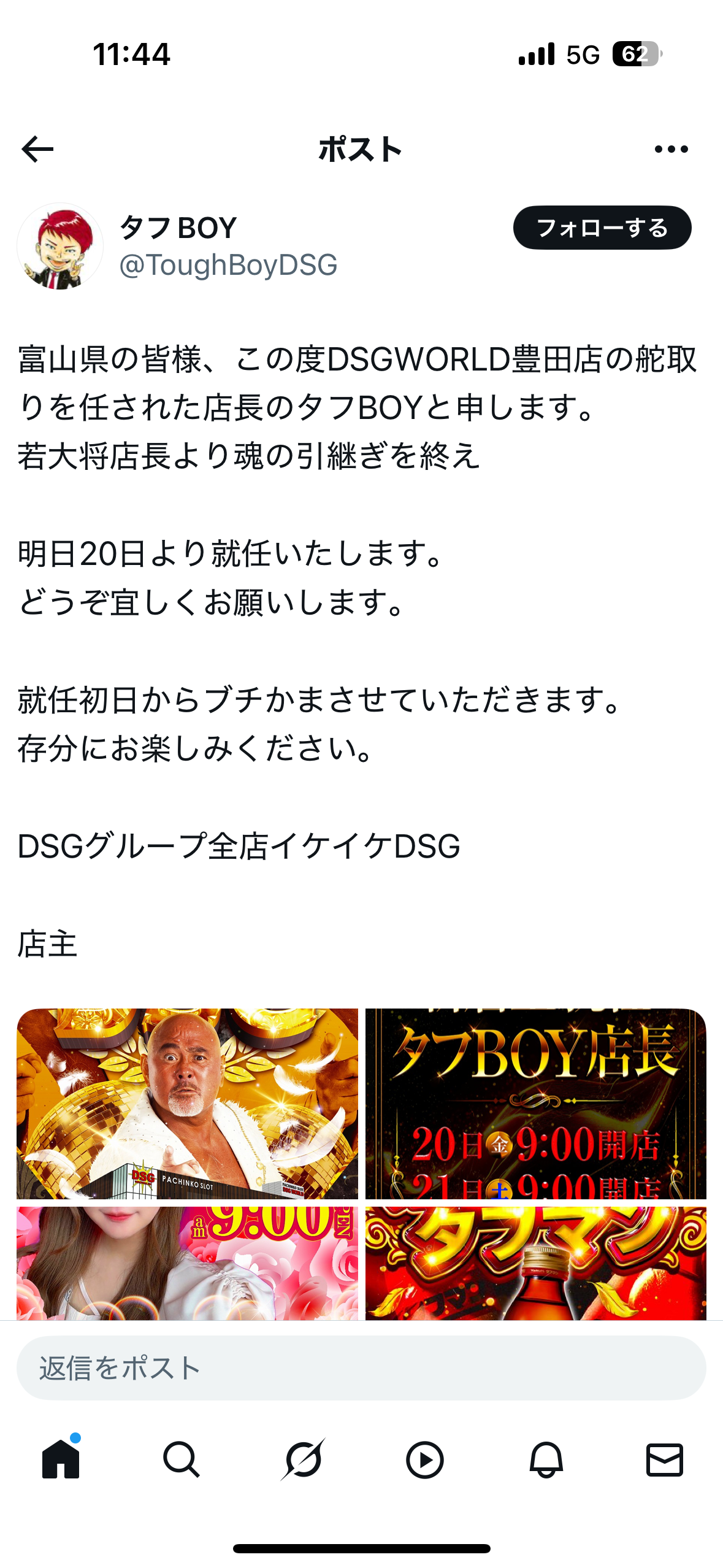Open the woman with roses 9:00 image

[x=187, y=1263]
